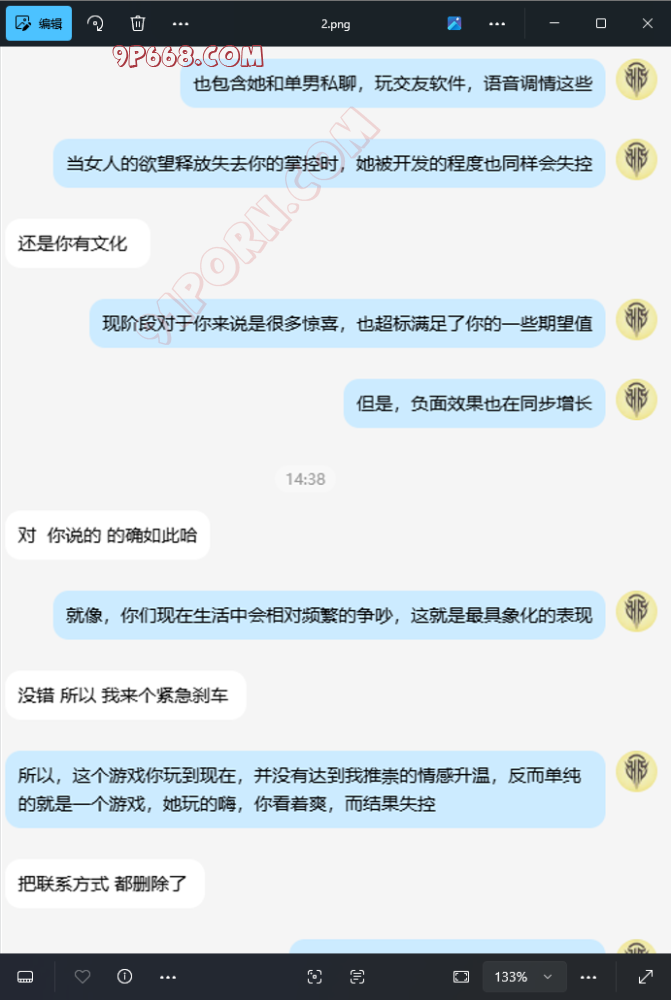Scan text in the image
Image resolution: width=671 pixels, height=1000 pixels.
coord(357,976)
